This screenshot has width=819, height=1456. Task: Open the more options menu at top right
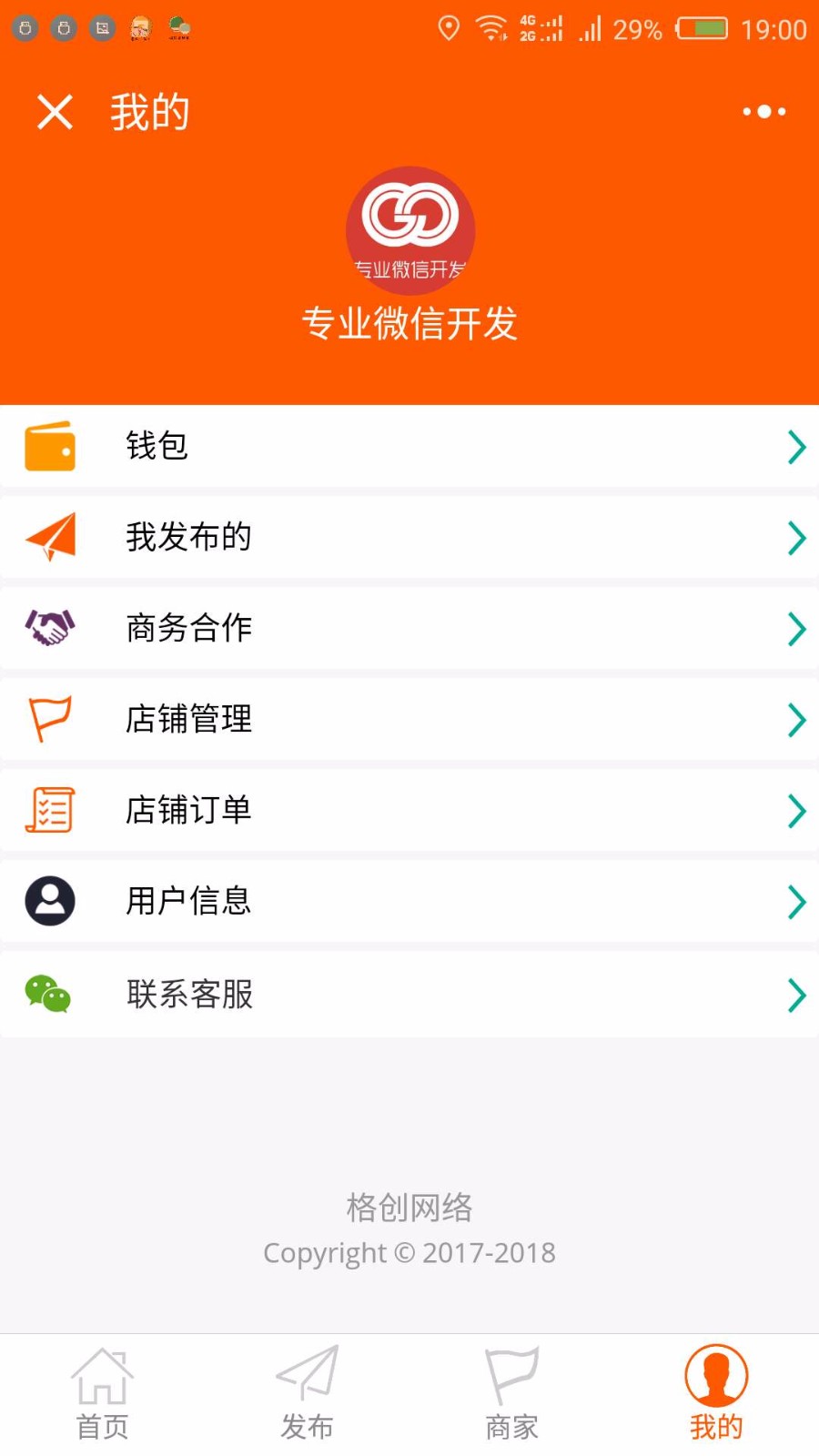(763, 111)
